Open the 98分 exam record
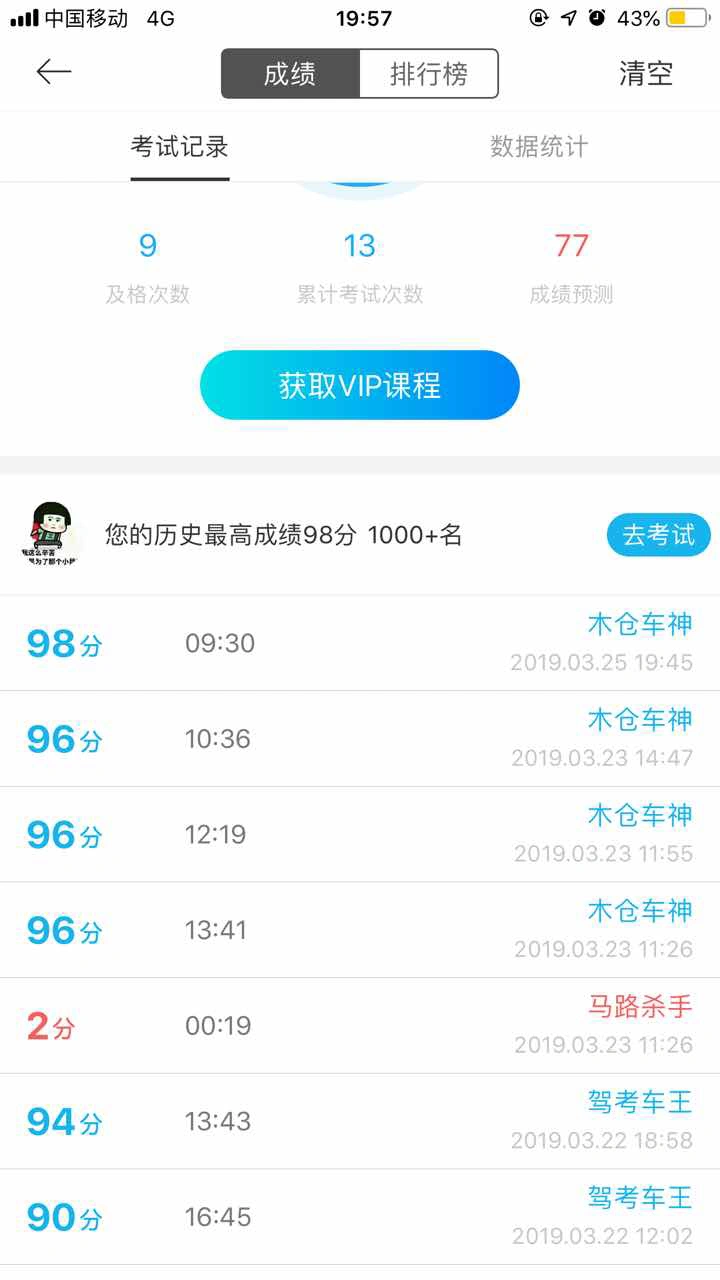This screenshot has height=1280, width=720. coord(360,643)
